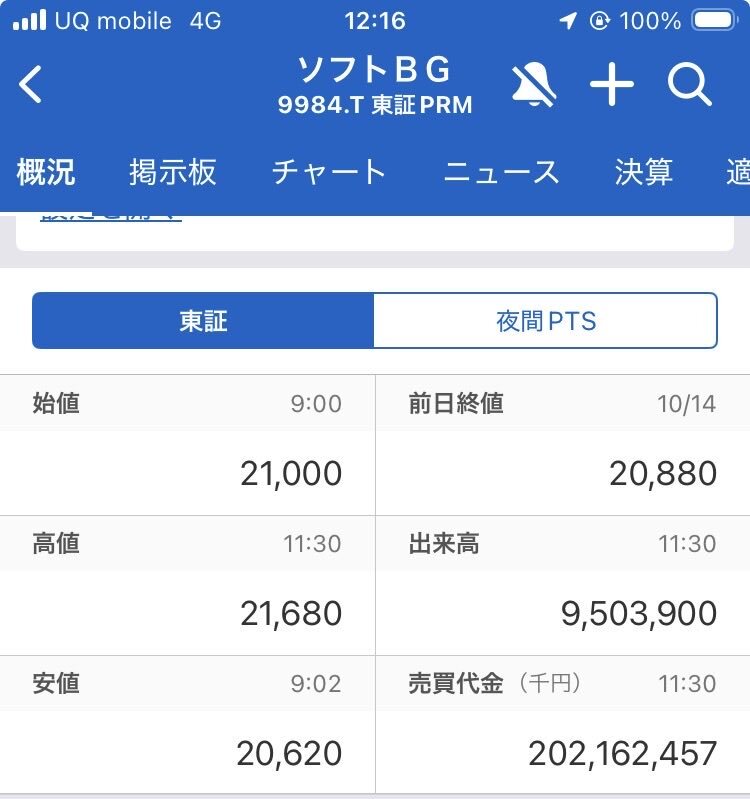The width and height of the screenshot is (750, 799).
Task: Switch to 夜間PTS prices
Action: (x=545, y=321)
